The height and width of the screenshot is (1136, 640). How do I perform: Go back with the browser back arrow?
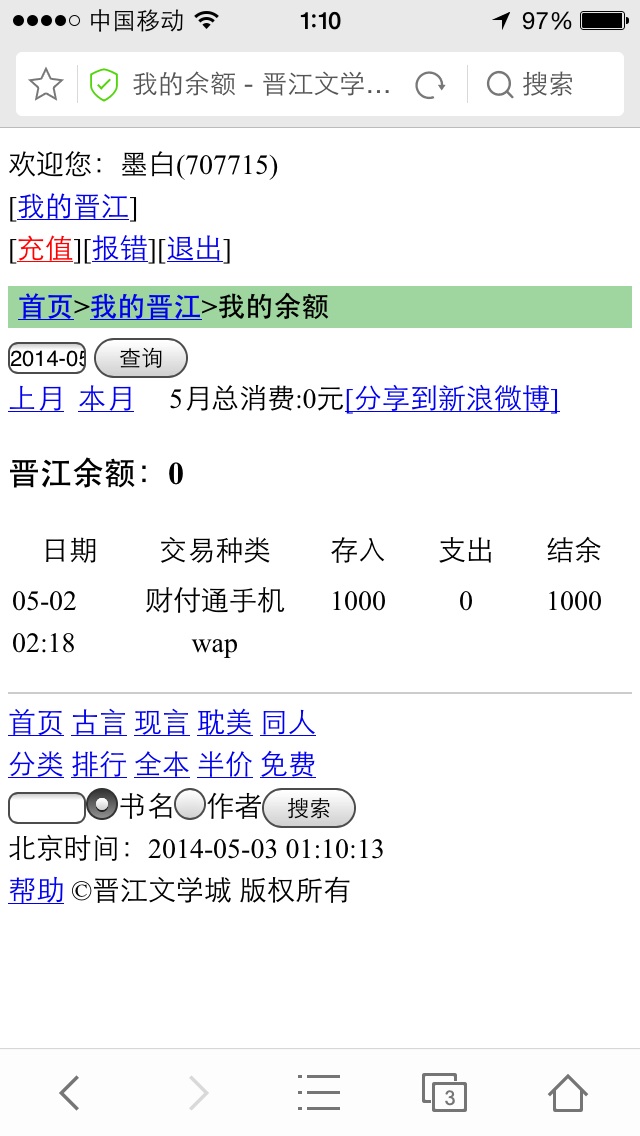[x=70, y=1093]
